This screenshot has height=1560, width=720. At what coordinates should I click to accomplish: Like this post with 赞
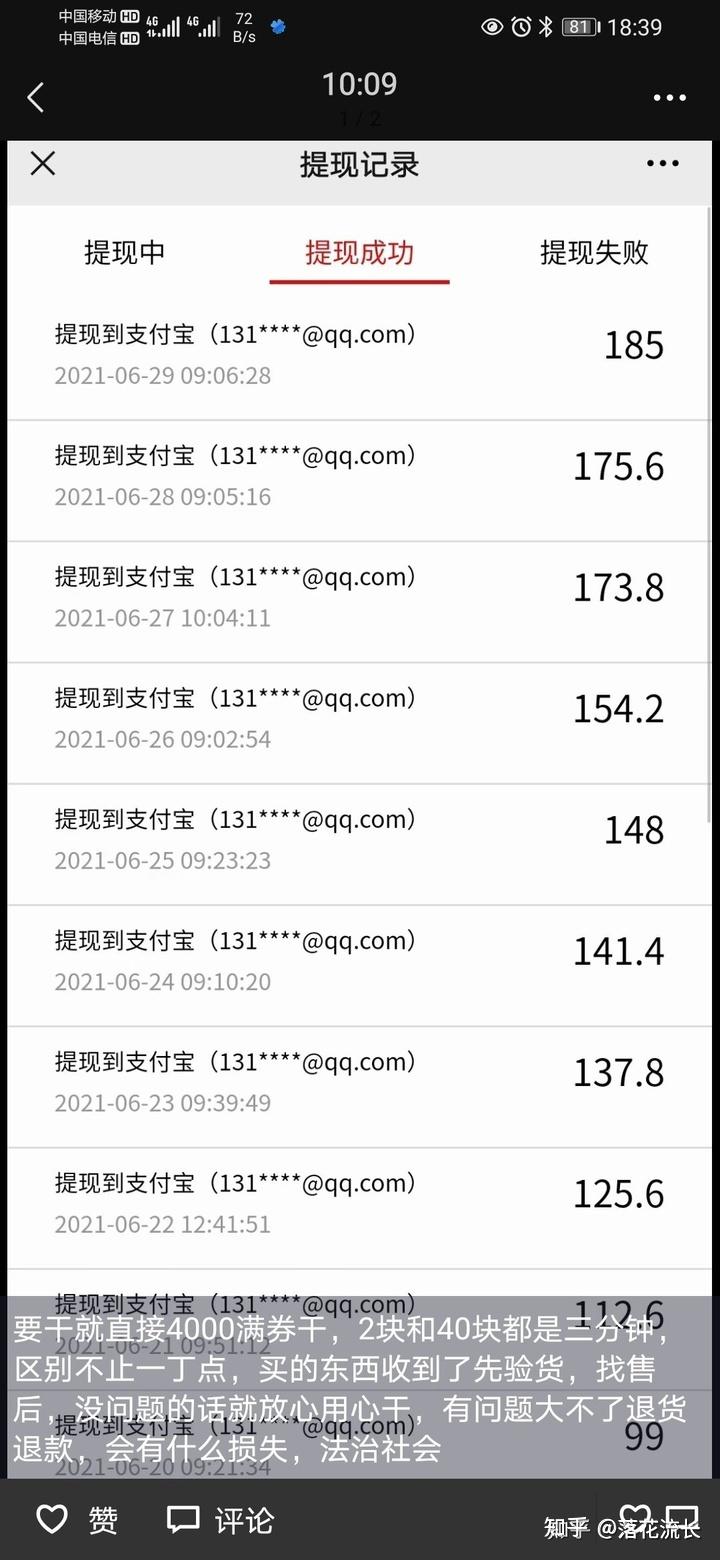(77, 1520)
